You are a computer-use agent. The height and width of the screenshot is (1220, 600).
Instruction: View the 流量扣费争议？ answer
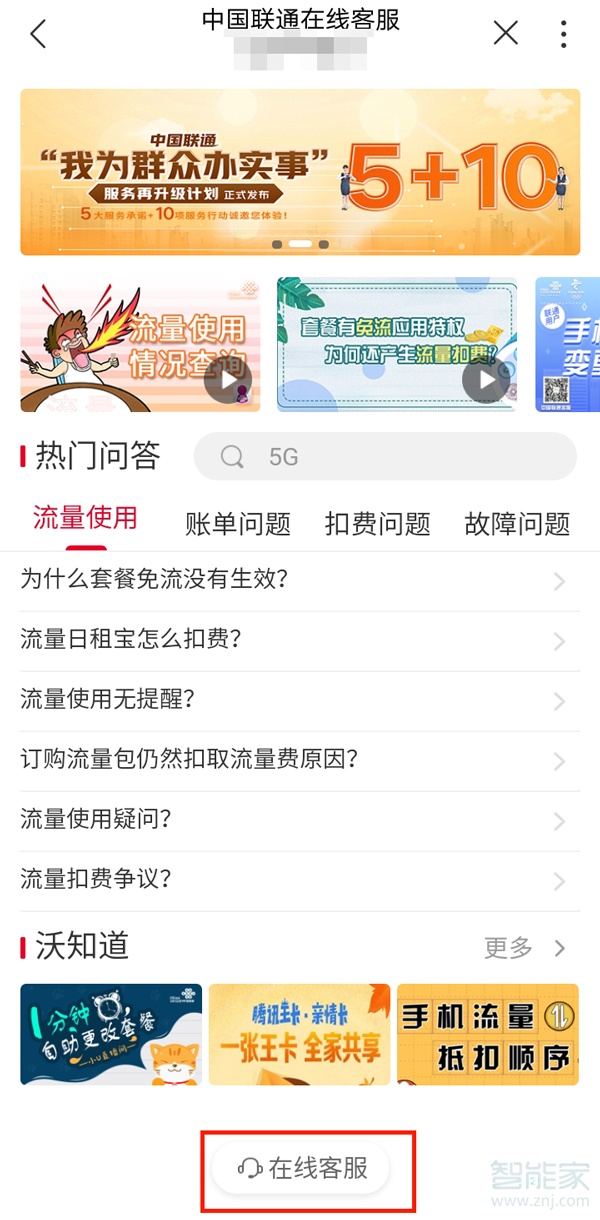pyautogui.click(x=290, y=880)
